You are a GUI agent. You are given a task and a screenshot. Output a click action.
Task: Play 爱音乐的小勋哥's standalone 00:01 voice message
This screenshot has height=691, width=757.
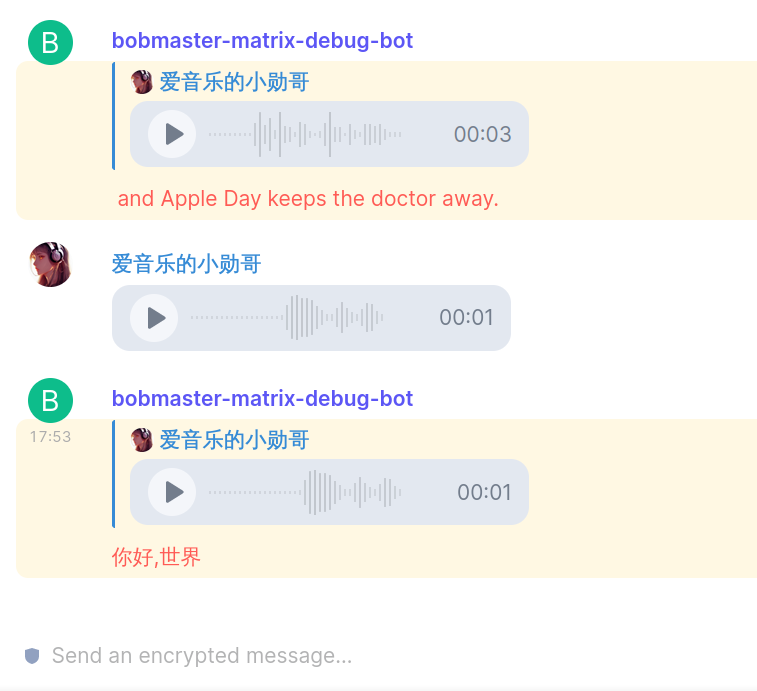(154, 318)
